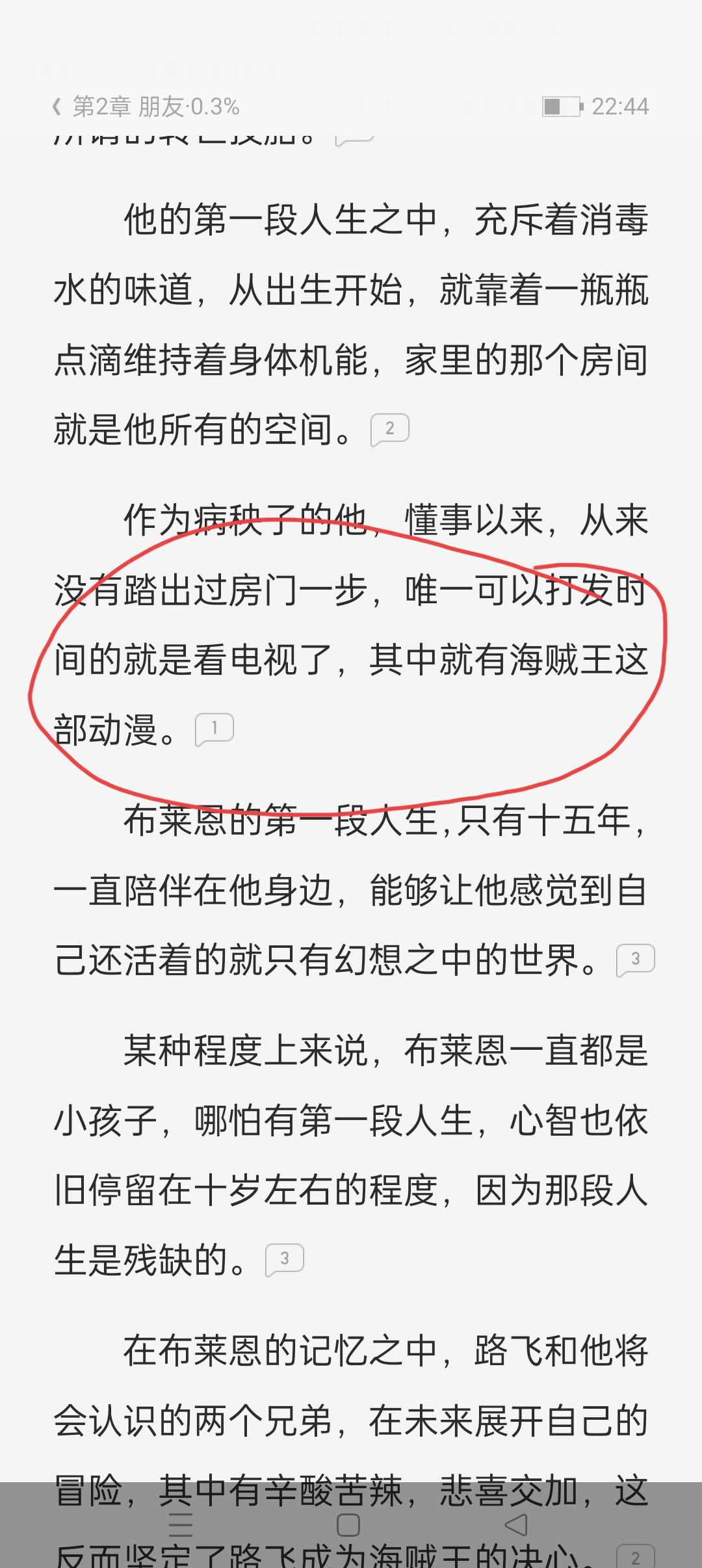The height and width of the screenshot is (1568, 702).
Task: Open comment bubble after 海贼王的决心
Action: point(635,1555)
